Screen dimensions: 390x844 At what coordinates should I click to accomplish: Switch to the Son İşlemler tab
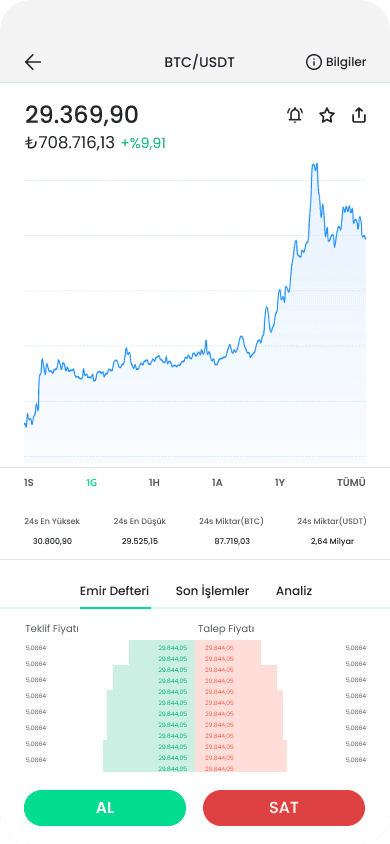pos(212,591)
